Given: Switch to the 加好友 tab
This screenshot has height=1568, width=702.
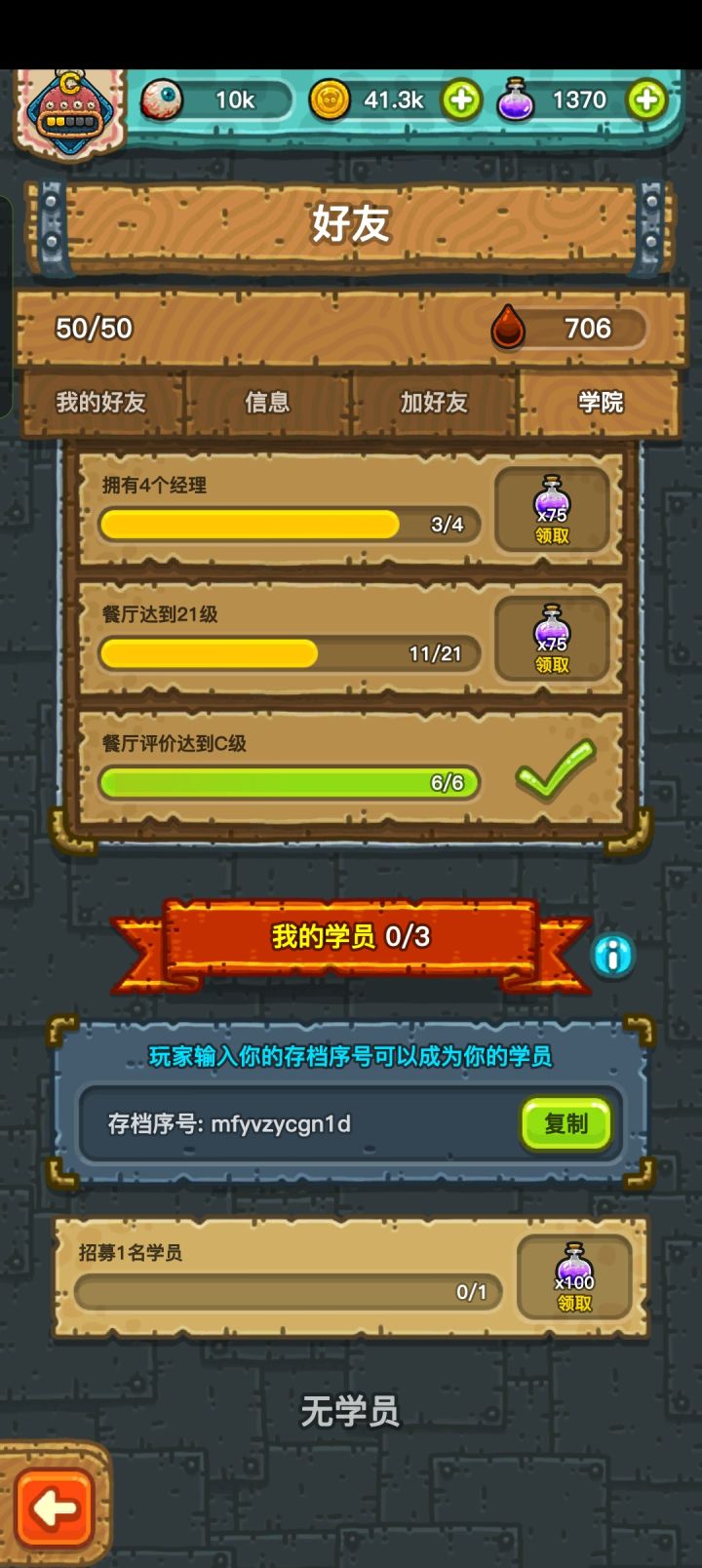Looking at the screenshot, I should click(433, 403).
